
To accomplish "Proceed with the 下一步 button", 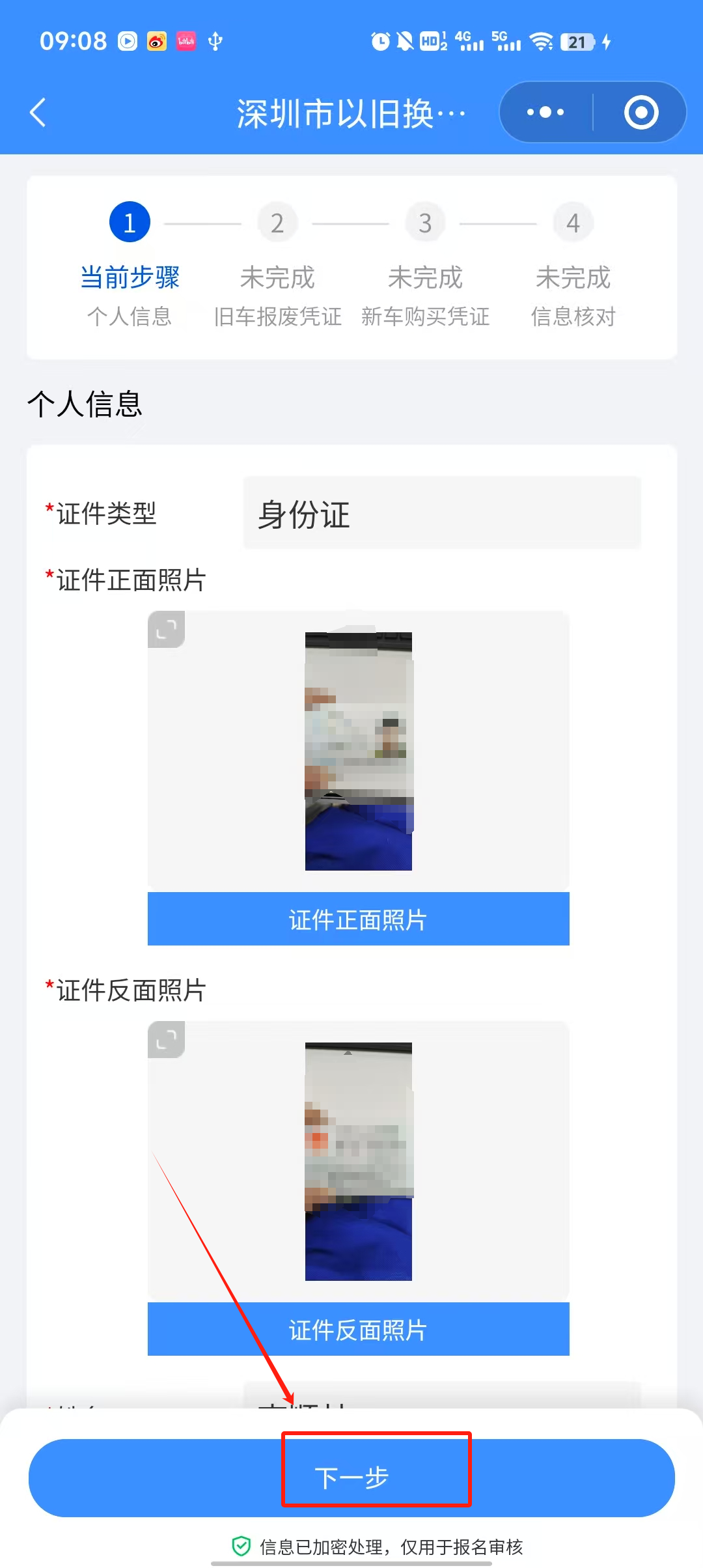I will click(x=351, y=1477).
